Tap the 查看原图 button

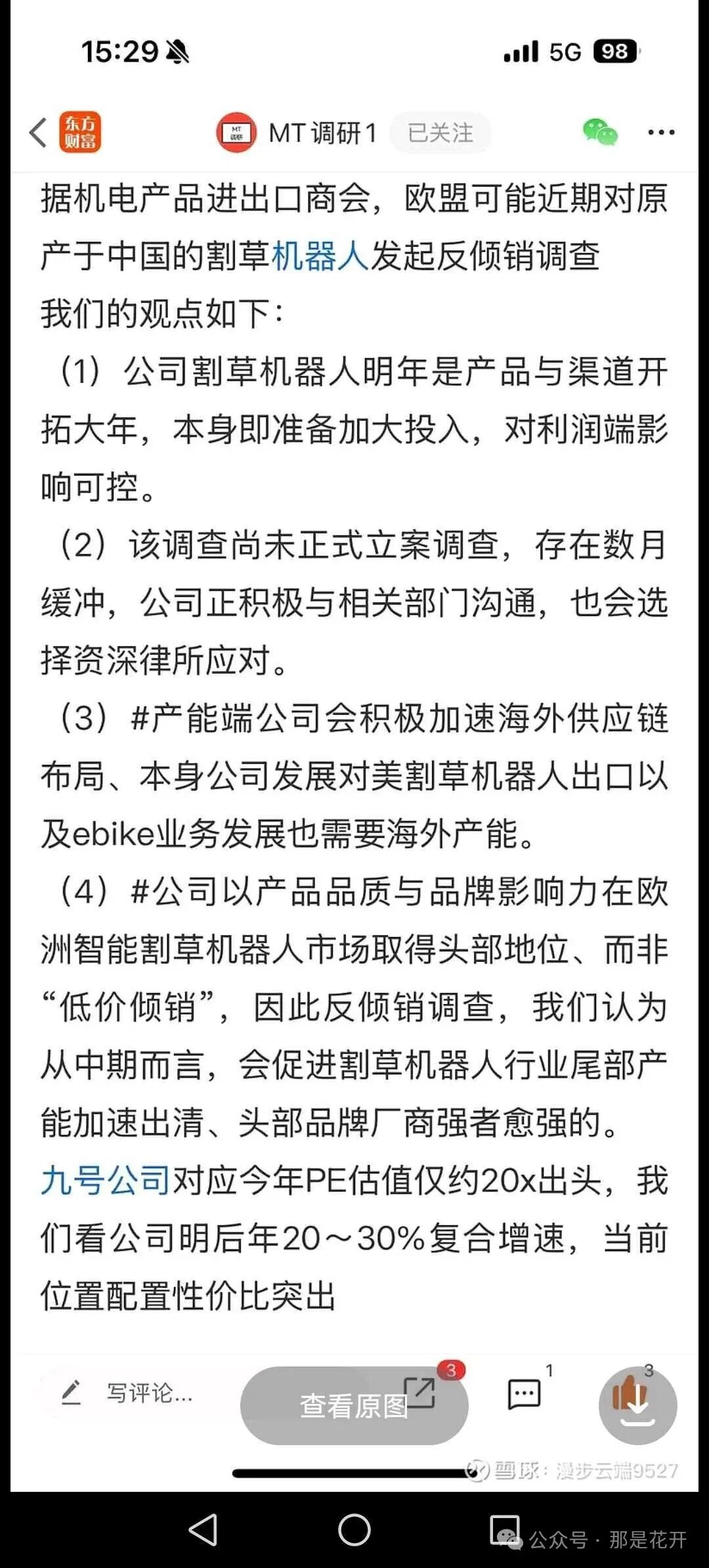[x=354, y=1406]
